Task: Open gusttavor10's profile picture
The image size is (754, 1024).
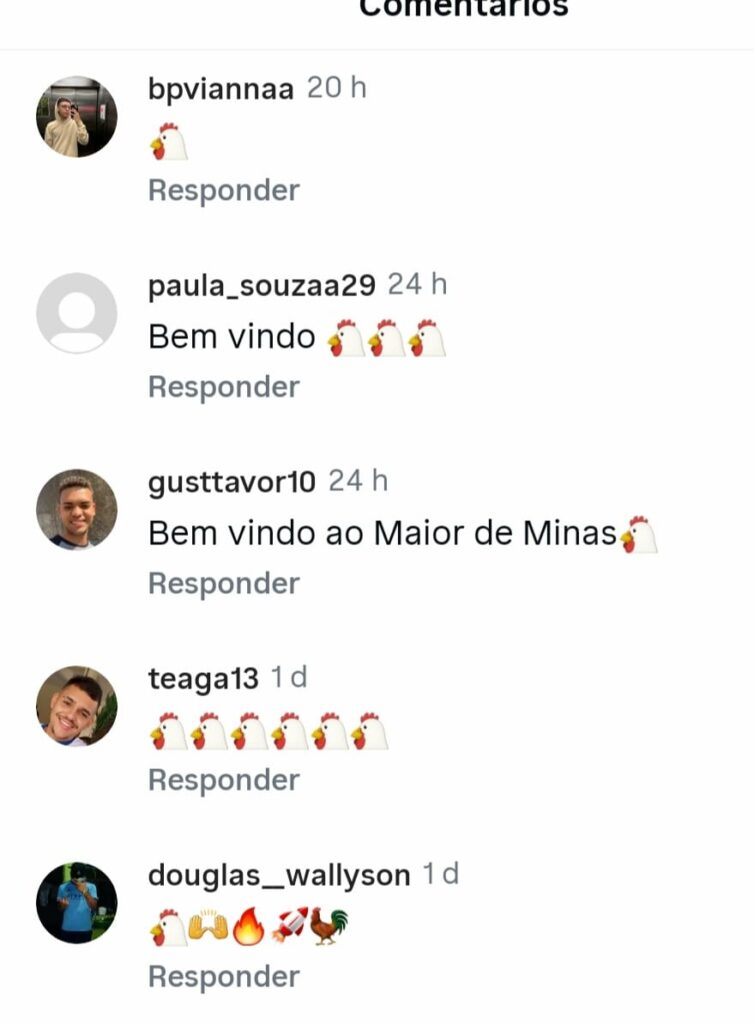Action: (x=77, y=510)
